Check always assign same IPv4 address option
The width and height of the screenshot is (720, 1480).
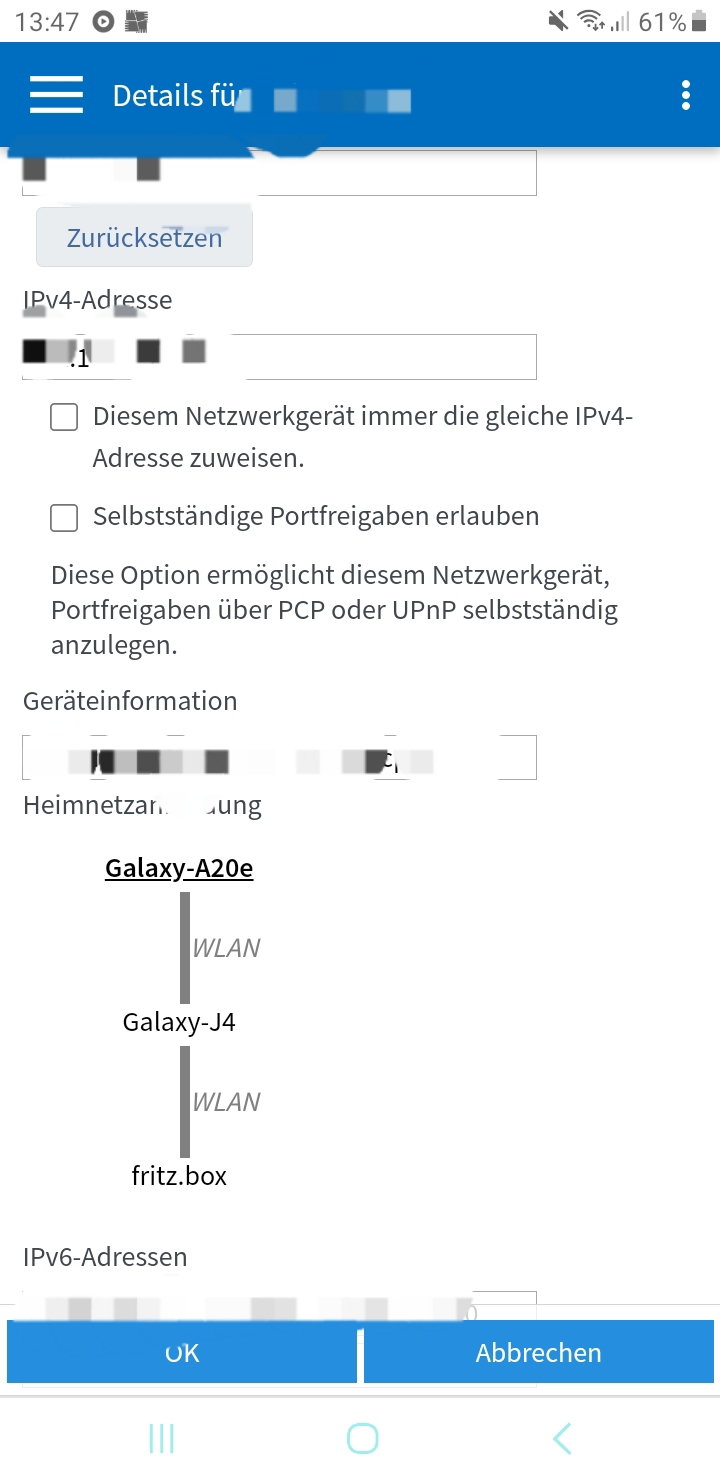click(64, 418)
